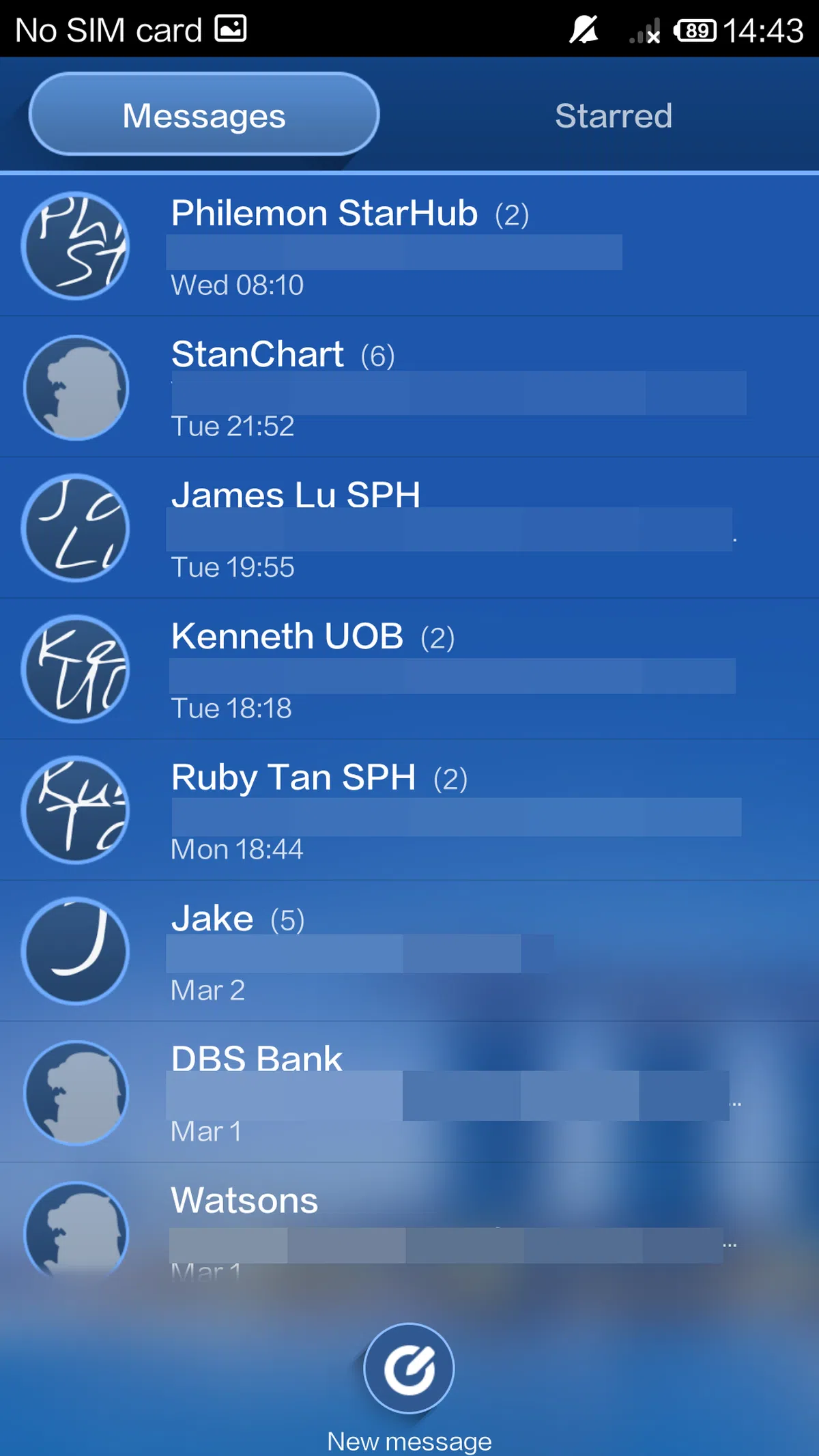Viewport: 819px width, 1456px height.
Task: Compose a new message
Action: click(x=409, y=1369)
